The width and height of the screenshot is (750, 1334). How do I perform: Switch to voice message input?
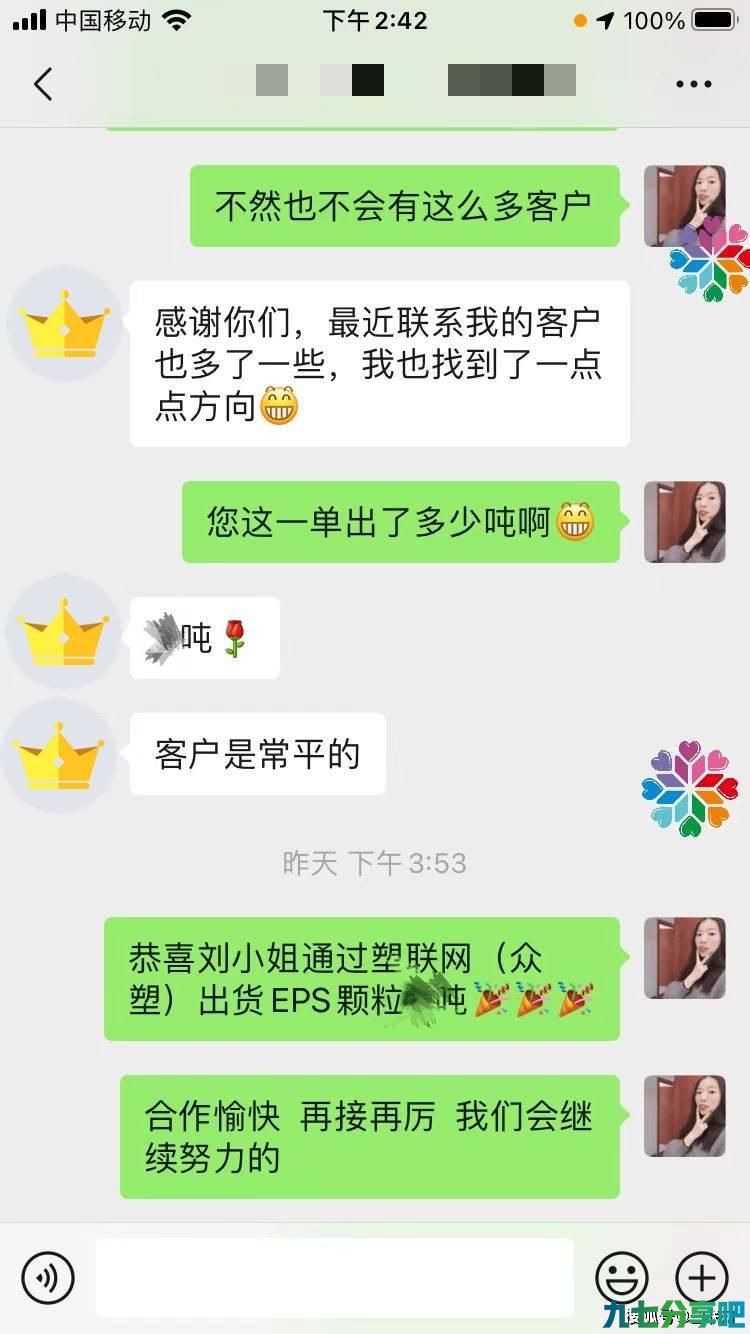point(48,1278)
